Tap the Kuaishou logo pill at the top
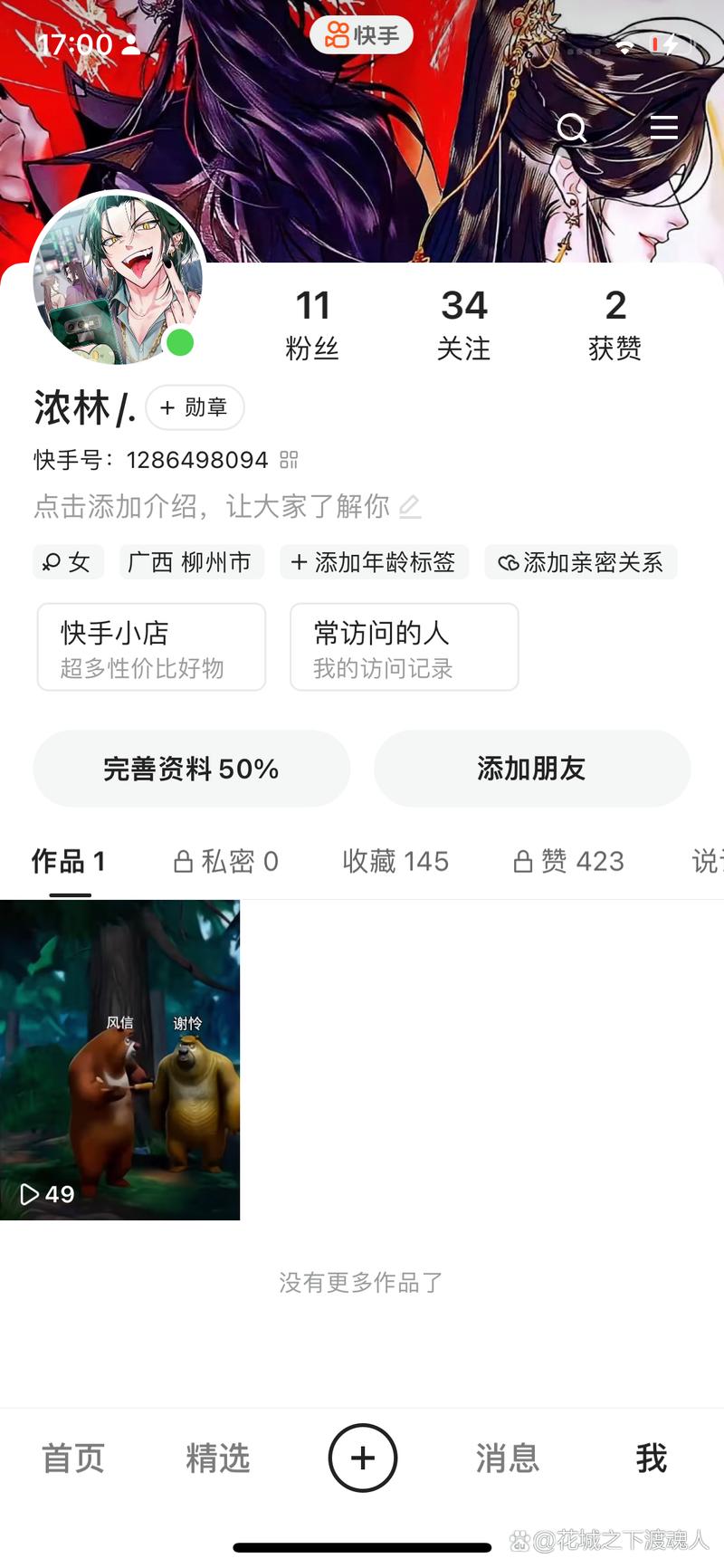The width and height of the screenshot is (724, 1568). coord(361,35)
